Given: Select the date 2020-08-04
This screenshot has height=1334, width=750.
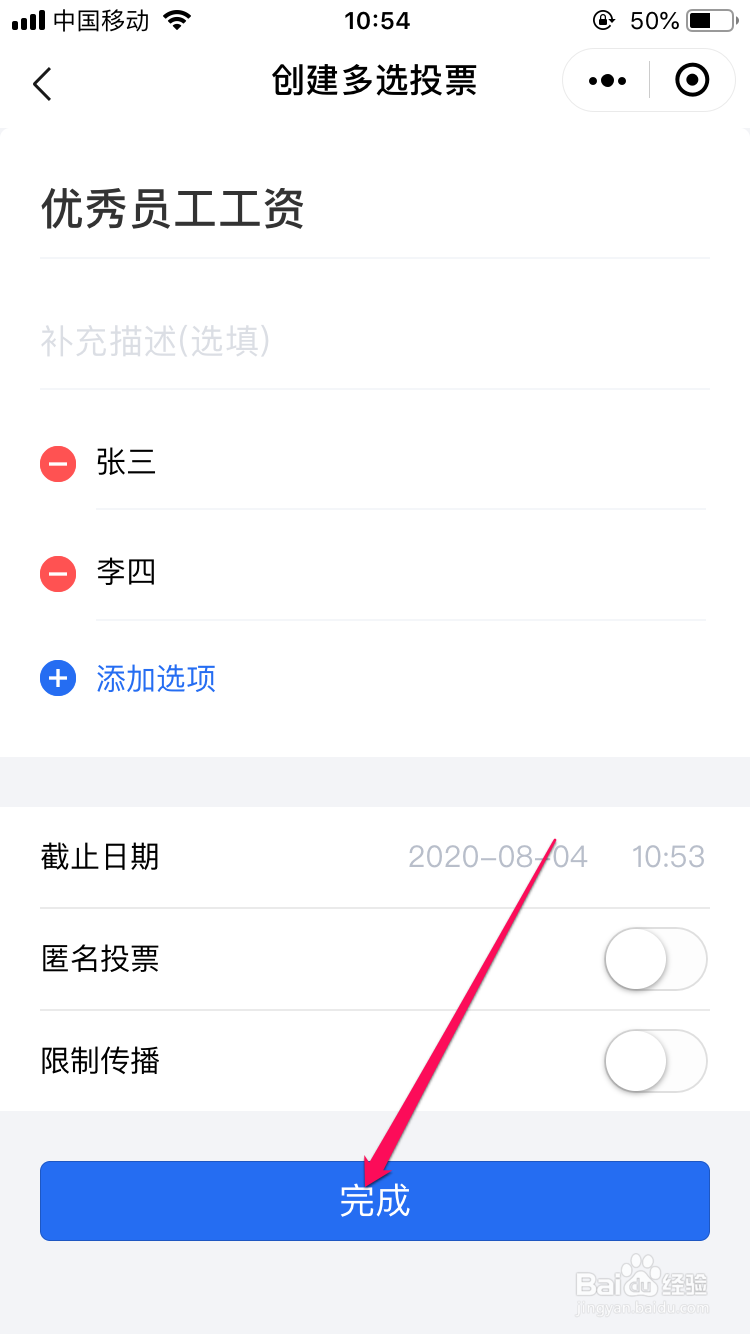Looking at the screenshot, I should (497, 857).
